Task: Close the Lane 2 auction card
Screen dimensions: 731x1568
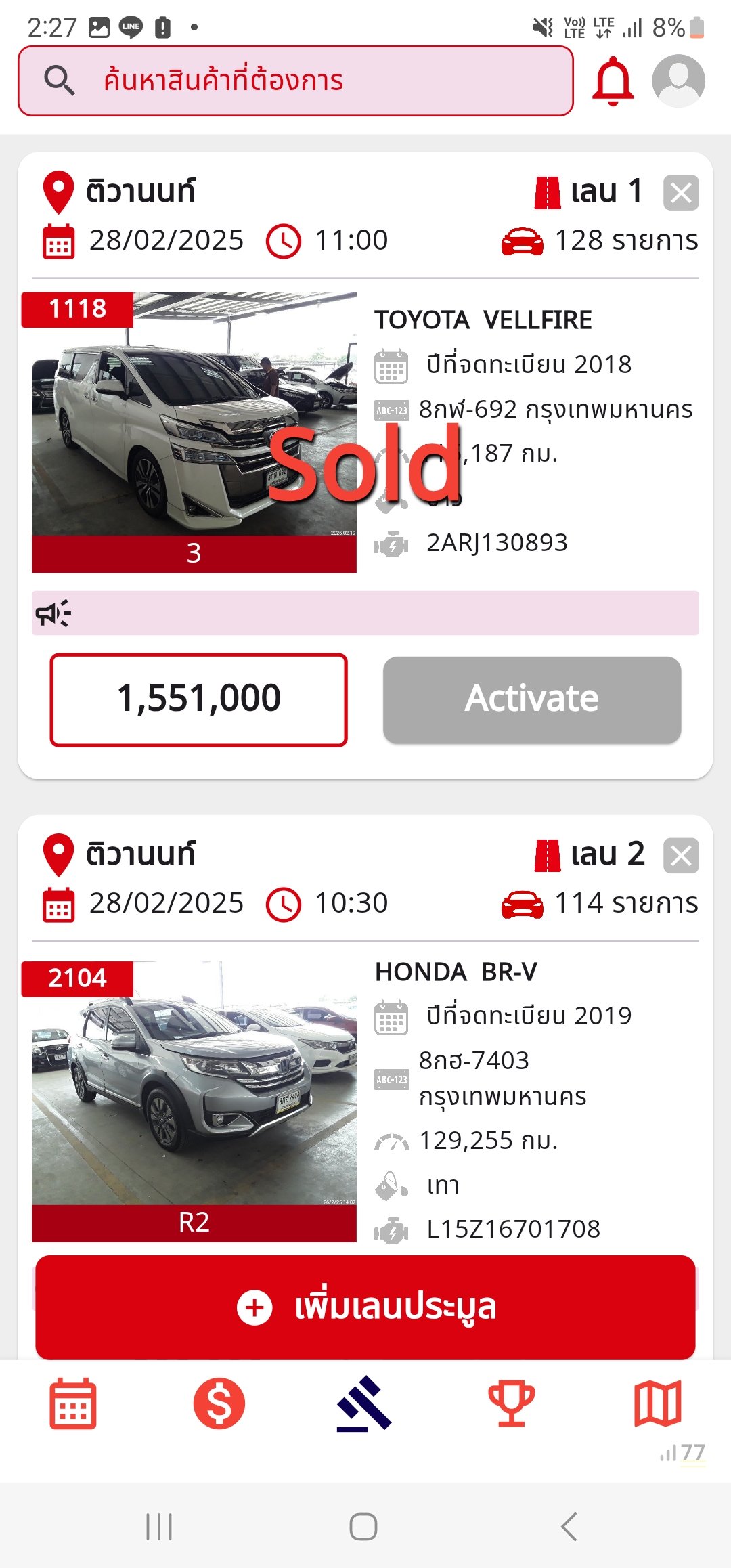Action: (x=681, y=856)
